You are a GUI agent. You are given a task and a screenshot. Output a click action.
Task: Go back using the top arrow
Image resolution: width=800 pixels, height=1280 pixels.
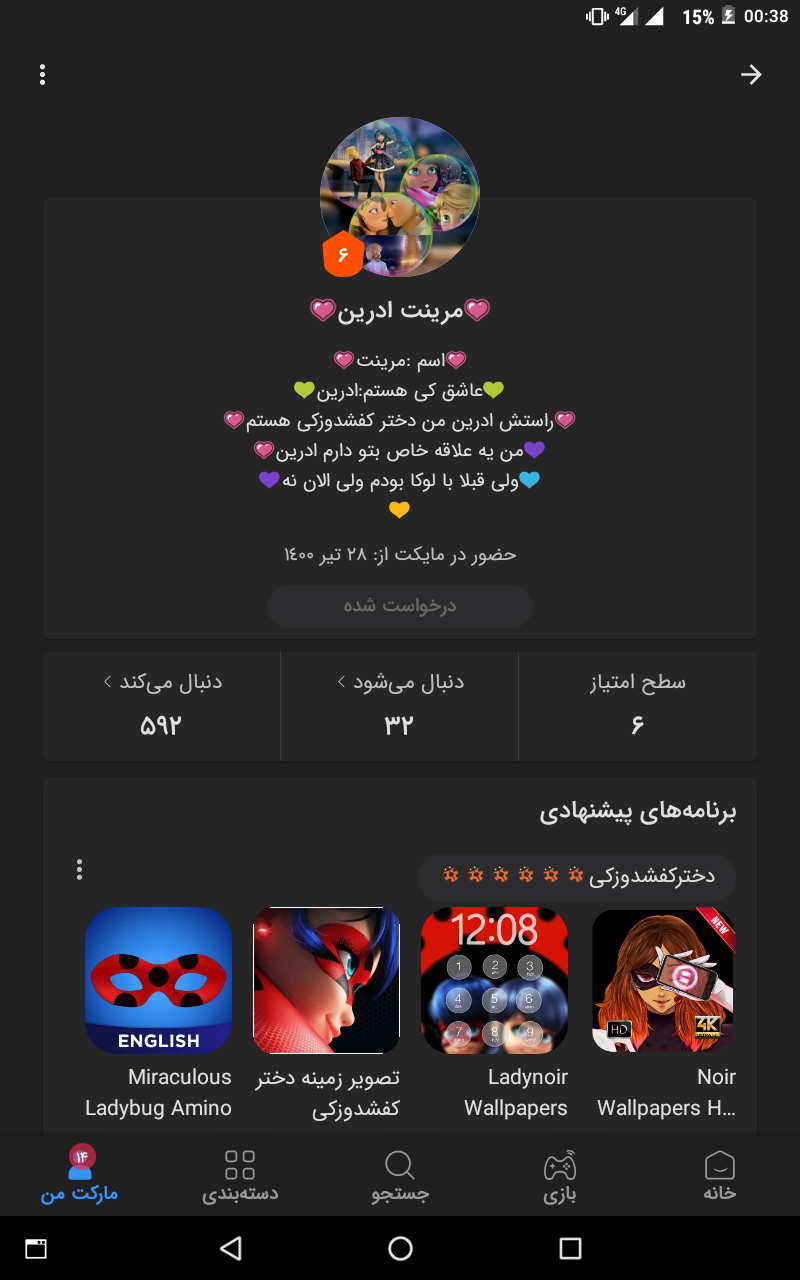click(x=751, y=75)
